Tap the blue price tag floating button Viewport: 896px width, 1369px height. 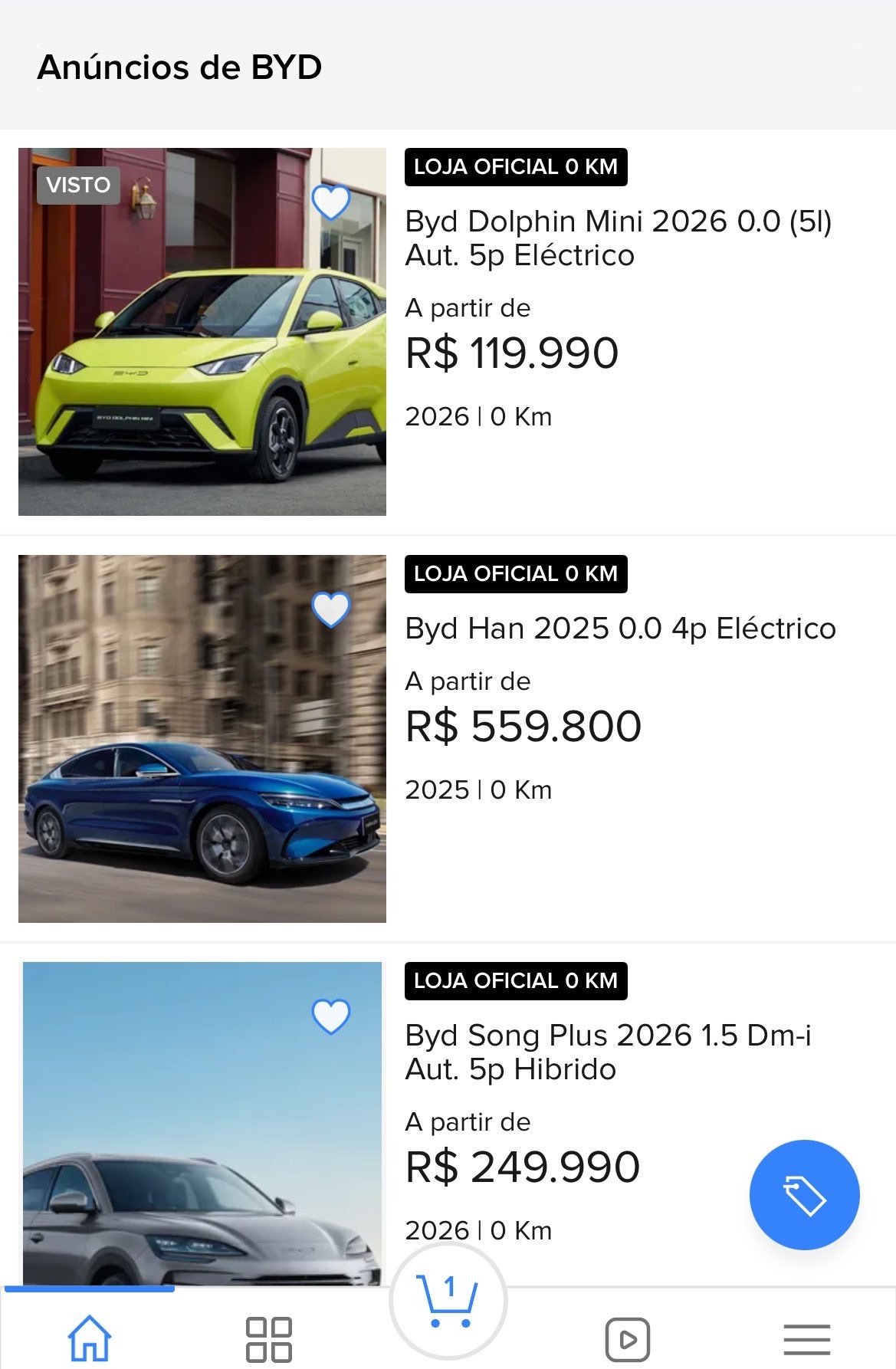pyautogui.click(x=804, y=1194)
